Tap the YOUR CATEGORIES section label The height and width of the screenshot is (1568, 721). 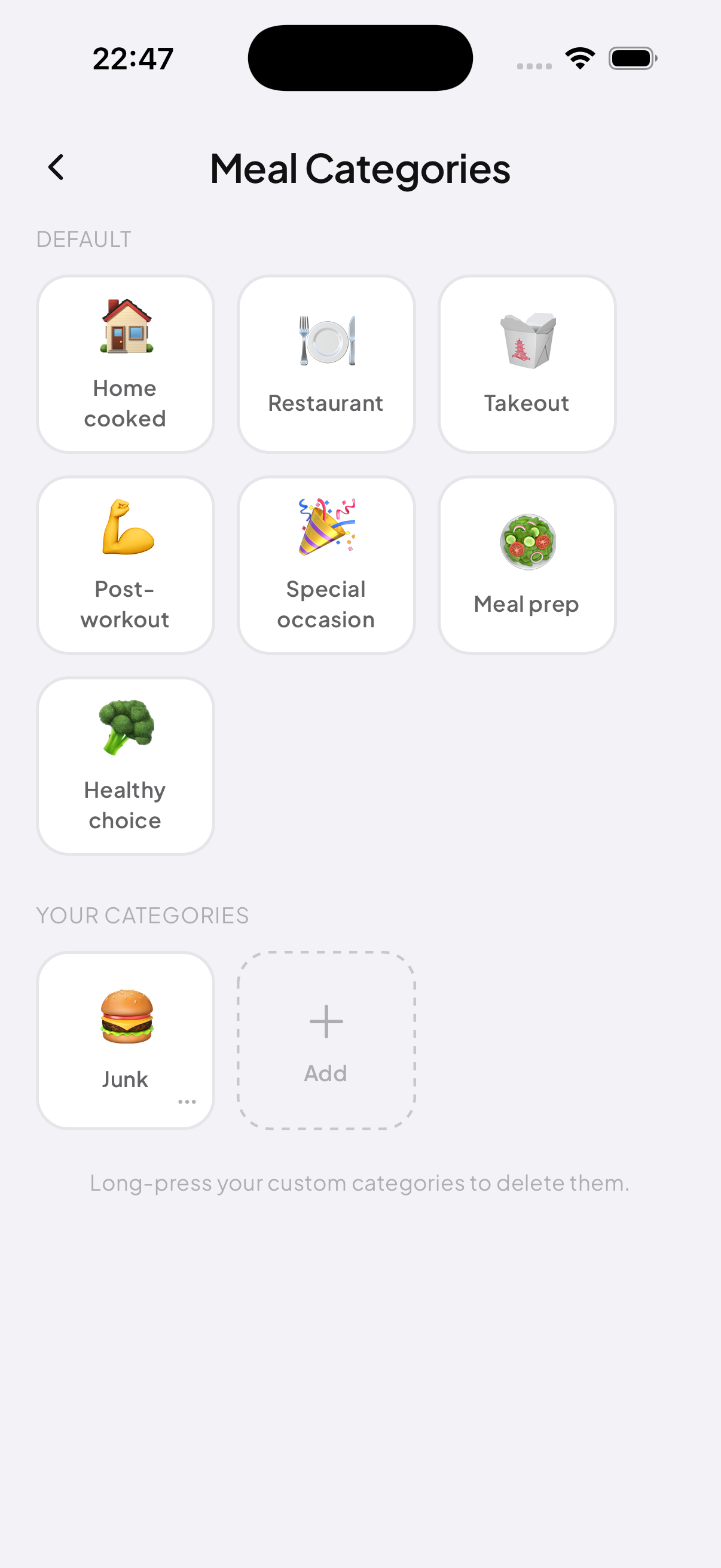coord(143,915)
